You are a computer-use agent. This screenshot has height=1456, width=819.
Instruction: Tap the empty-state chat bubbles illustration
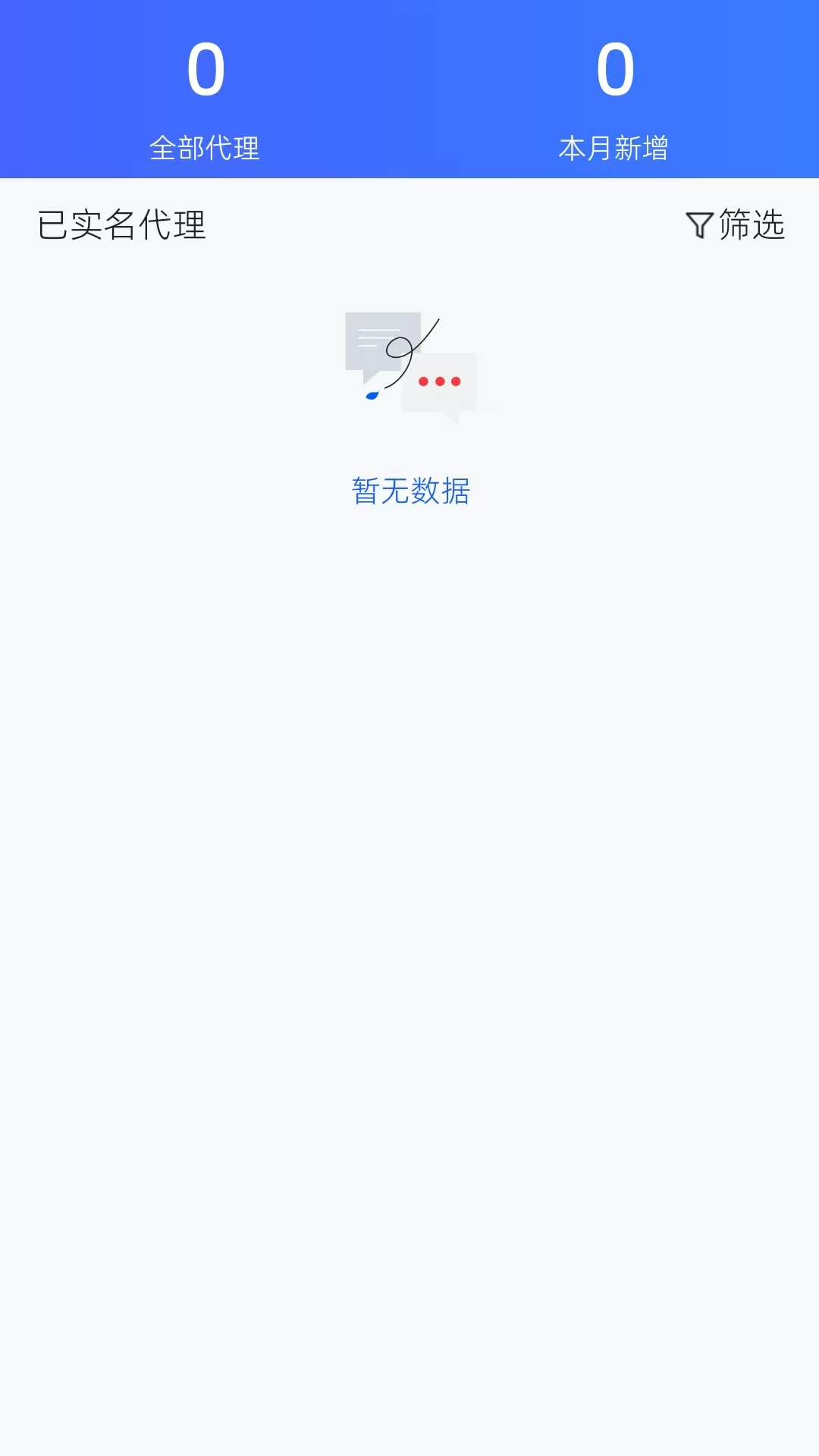coord(409,364)
